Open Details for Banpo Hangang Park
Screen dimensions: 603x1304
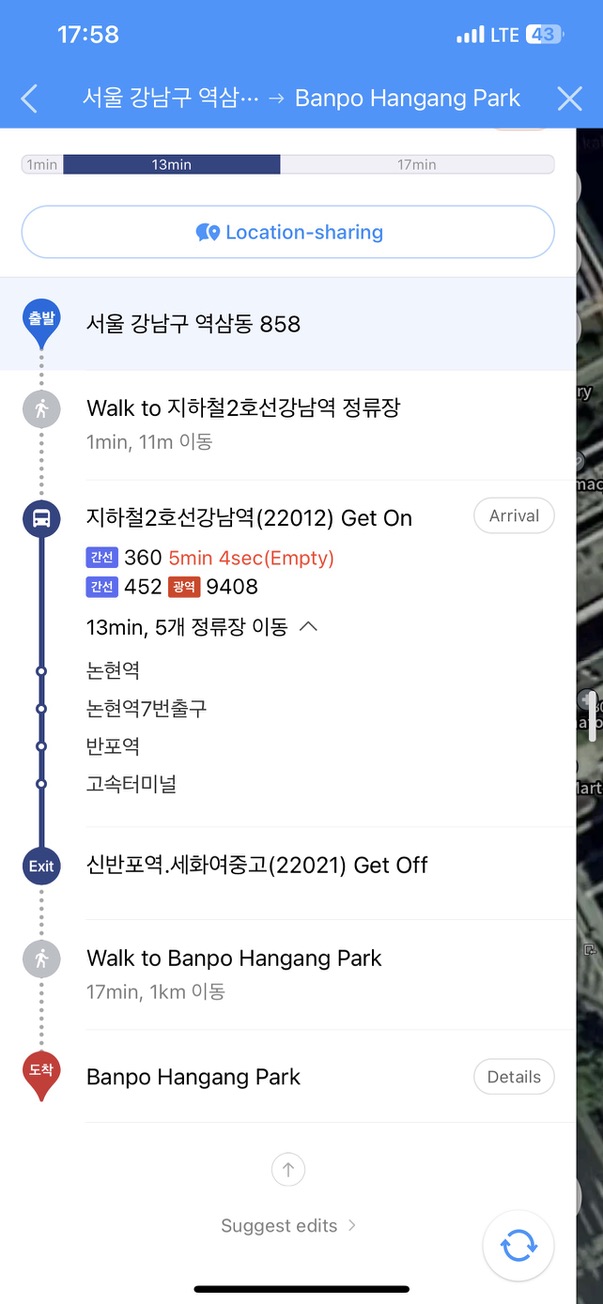click(x=514, y=1077)
